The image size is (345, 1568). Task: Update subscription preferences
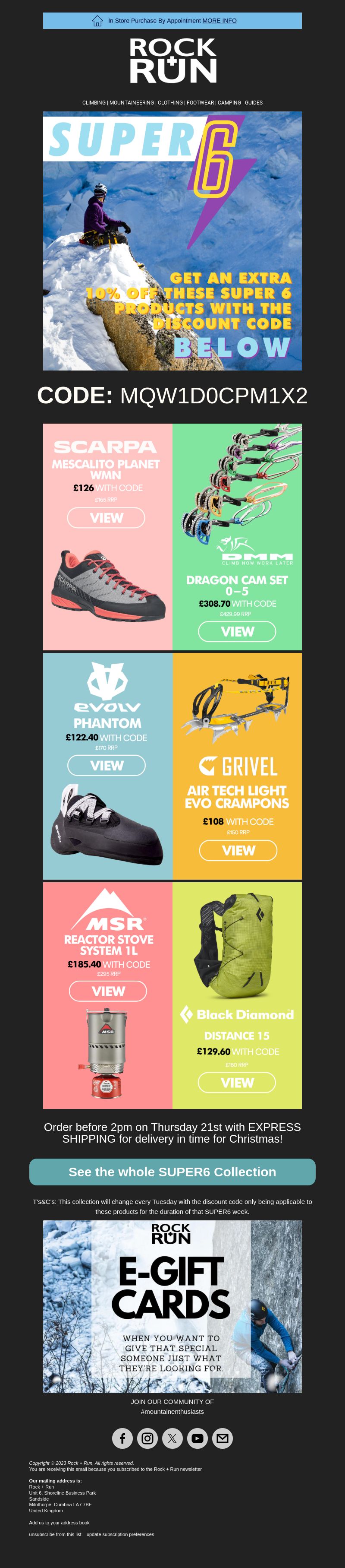click(120, 1534)
